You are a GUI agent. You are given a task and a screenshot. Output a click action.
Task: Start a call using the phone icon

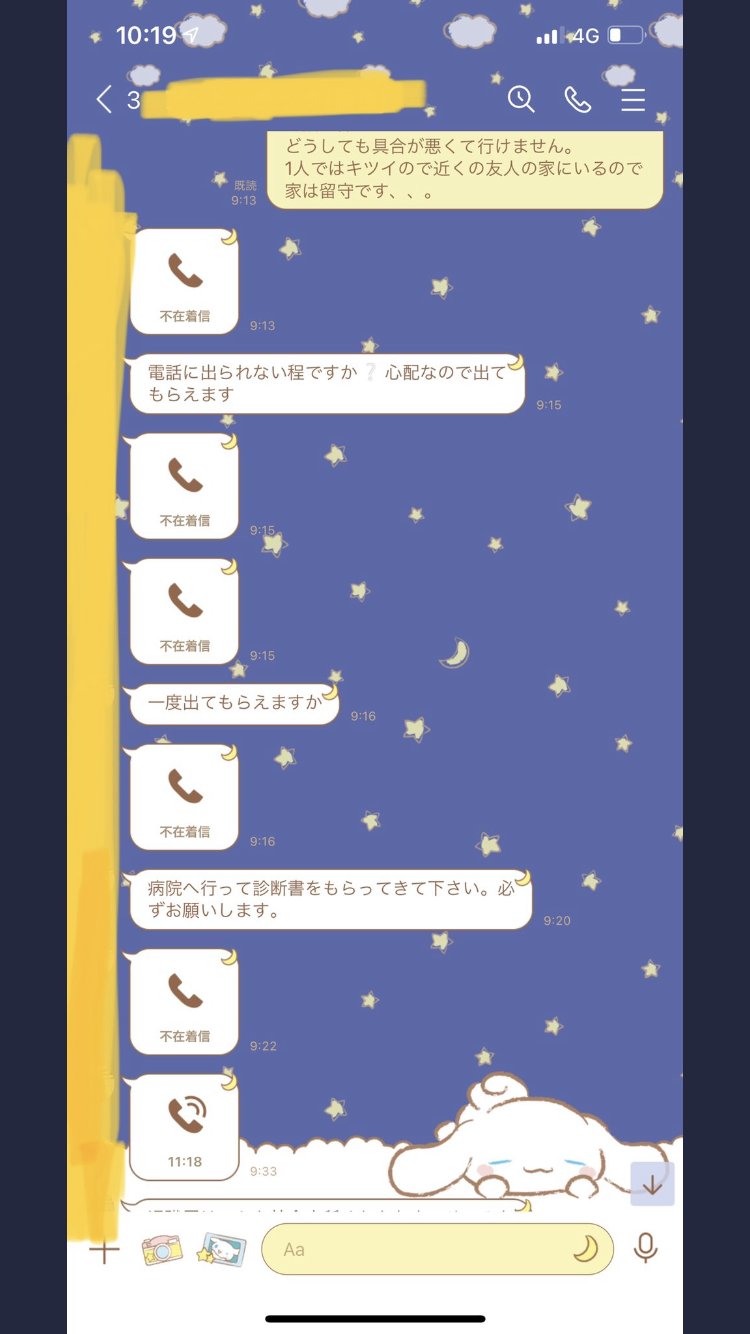(577, 99)
